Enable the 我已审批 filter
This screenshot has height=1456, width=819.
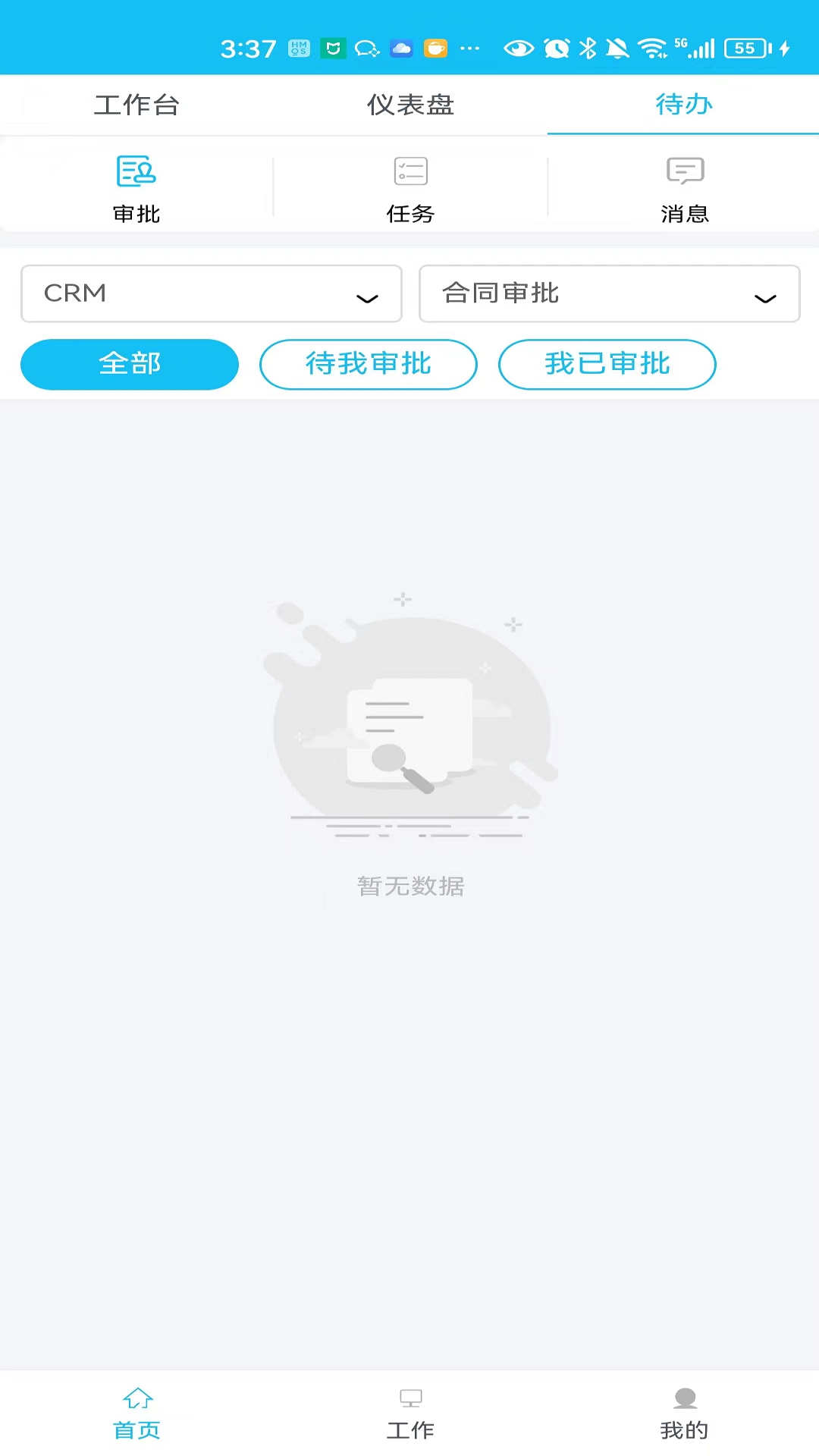(x=607, y=364)
